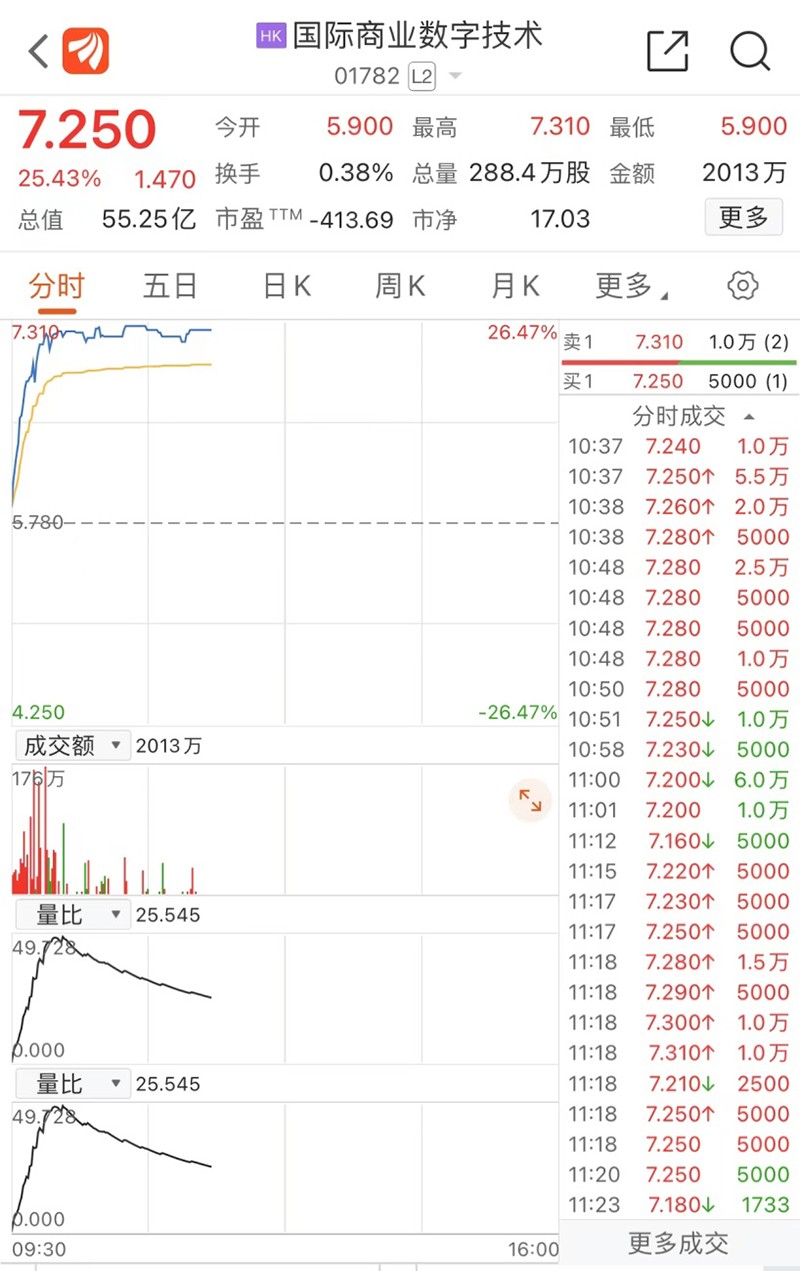Open the 成交额 indicator dropdown

pyautogui.click(x=72, y=746)
